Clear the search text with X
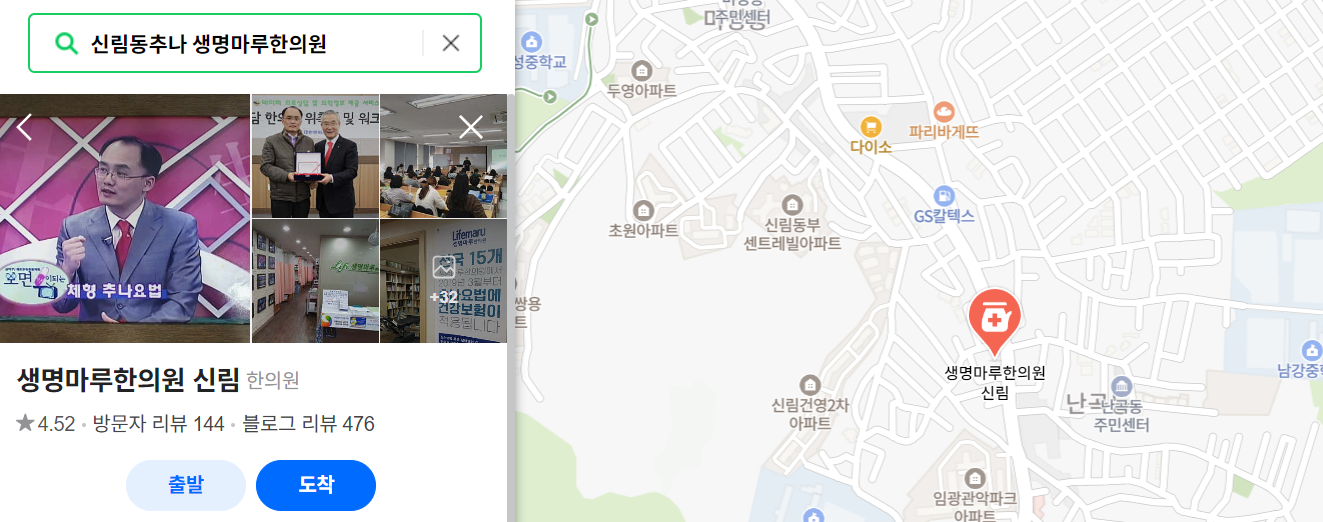Screen dimensions: 1323x522 coord(451,43)
